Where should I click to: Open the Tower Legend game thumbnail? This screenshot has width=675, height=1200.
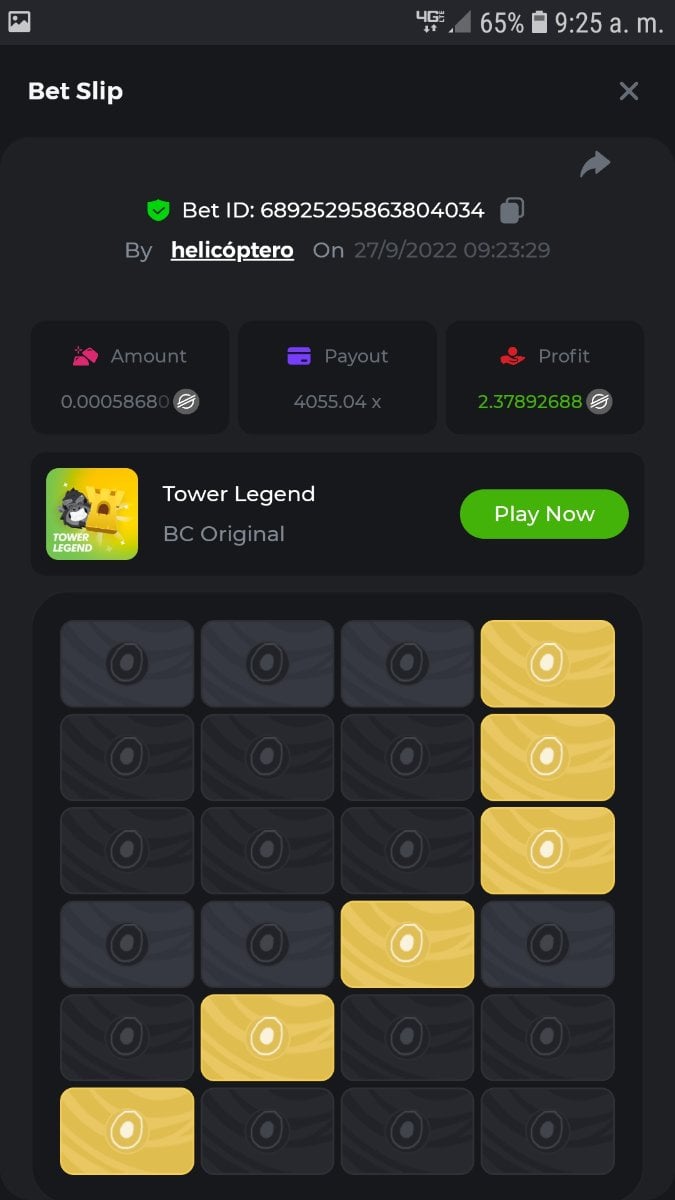92,514
